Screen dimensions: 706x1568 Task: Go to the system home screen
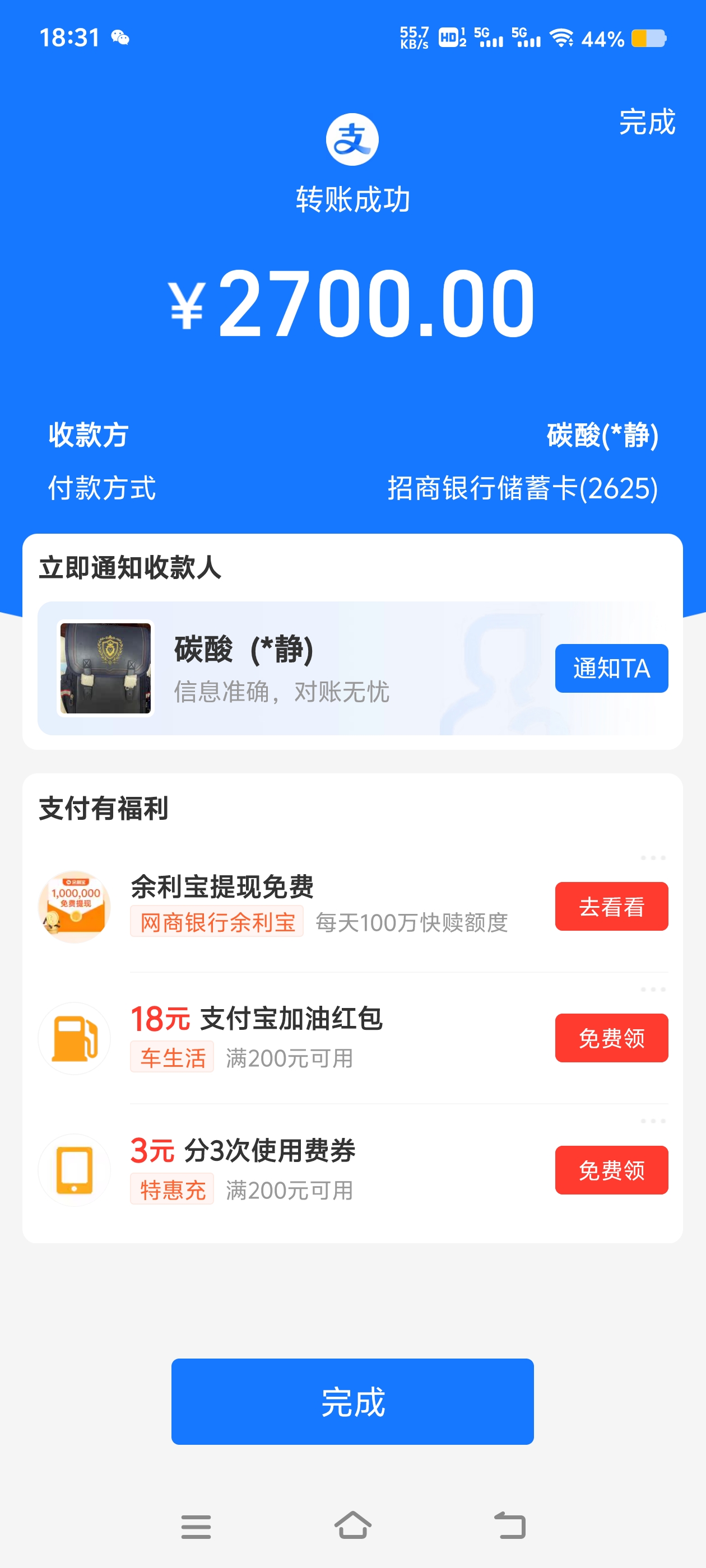352,1525
